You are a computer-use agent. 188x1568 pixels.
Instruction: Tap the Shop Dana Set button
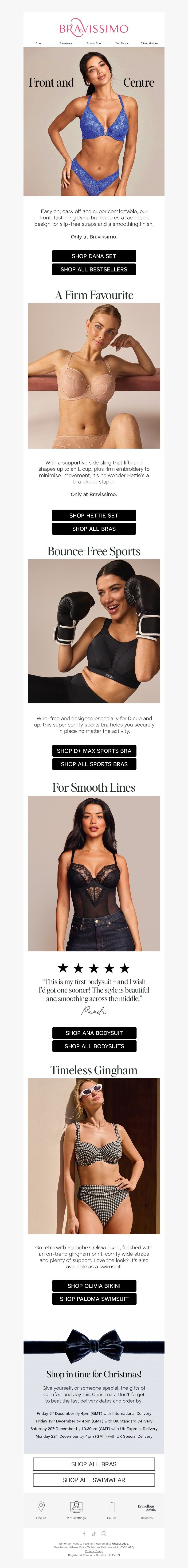pyautogui.click(x=94, y=256)
